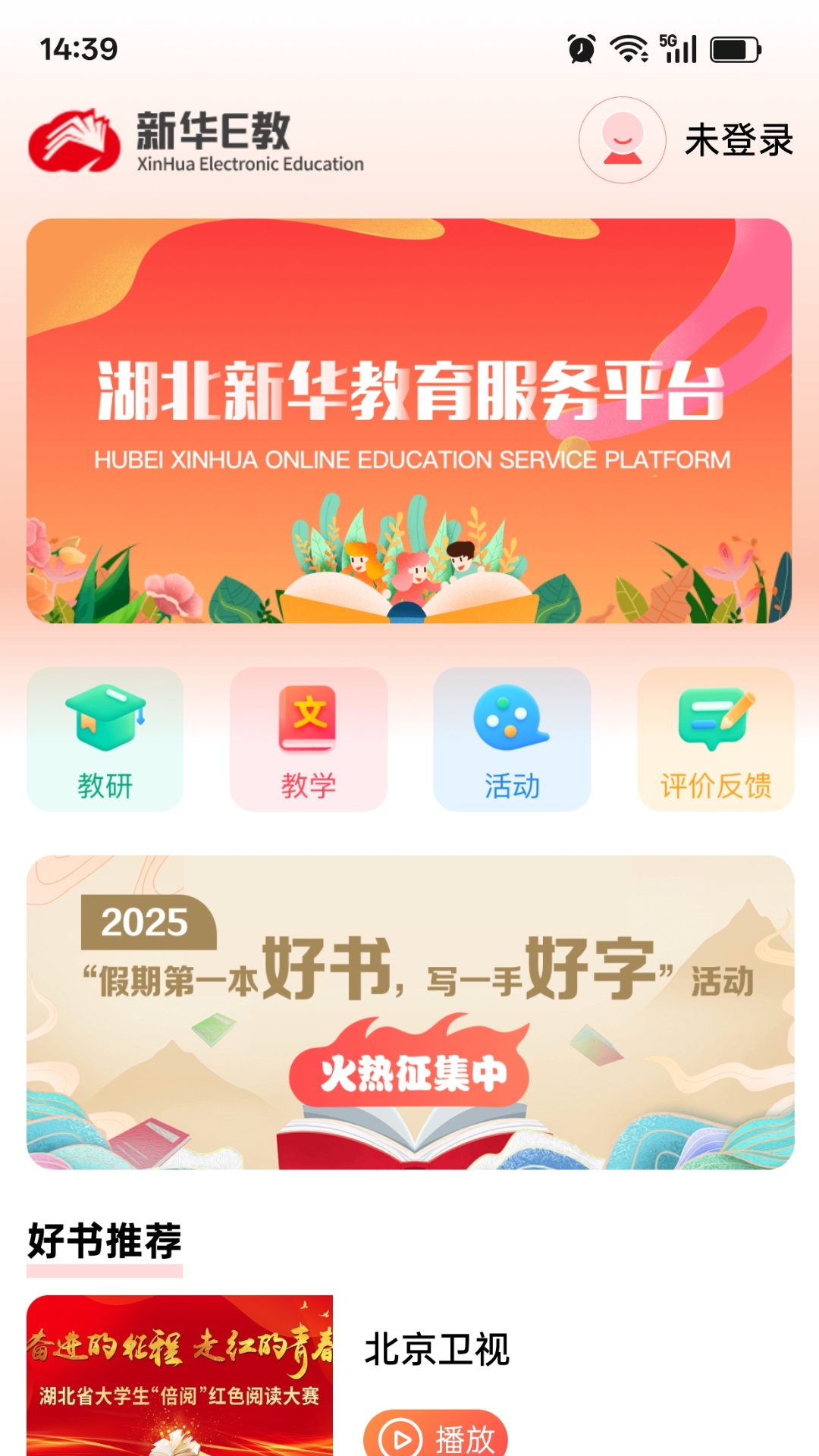Go to the 教学 section
This screenshot has width=819, height=1456.
[x=309, y=739]
